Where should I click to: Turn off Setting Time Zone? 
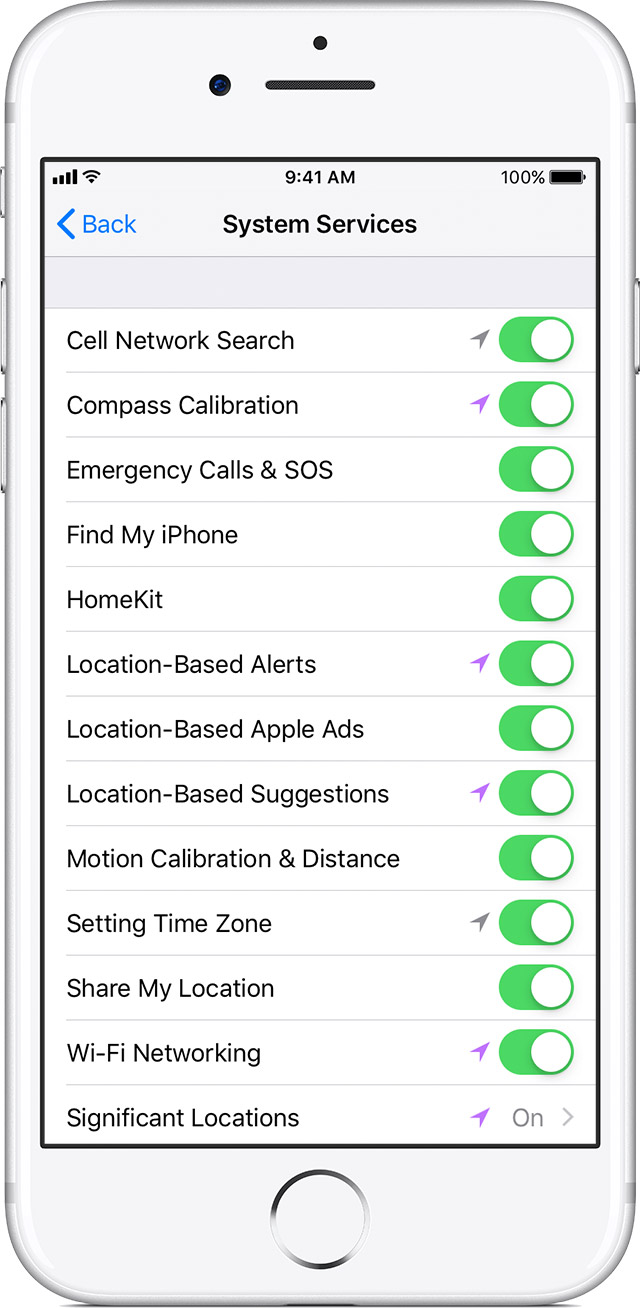(x=536, y=923)
